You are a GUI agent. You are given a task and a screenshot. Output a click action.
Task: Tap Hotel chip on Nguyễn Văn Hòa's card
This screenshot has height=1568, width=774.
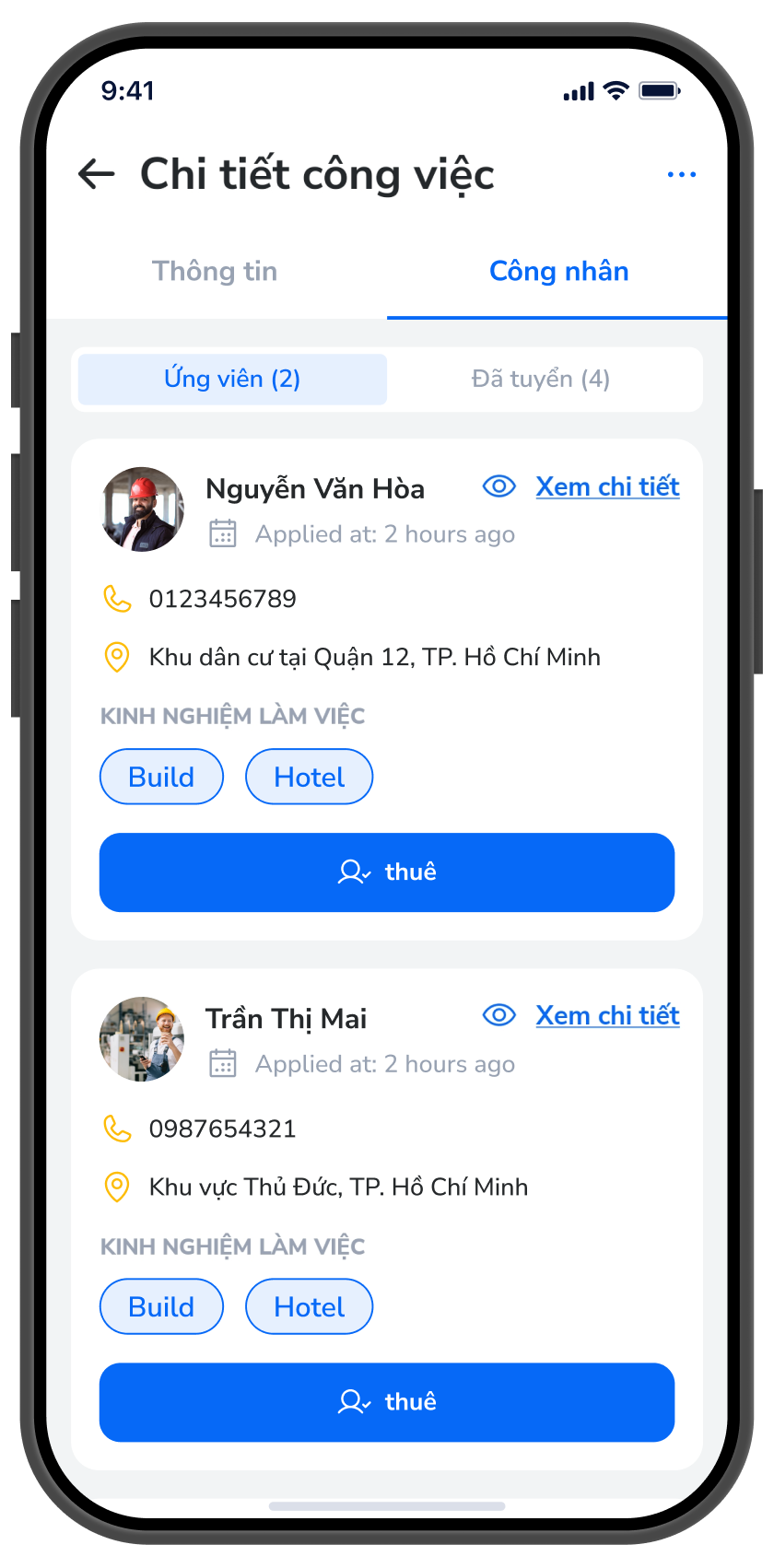(309, 777)
